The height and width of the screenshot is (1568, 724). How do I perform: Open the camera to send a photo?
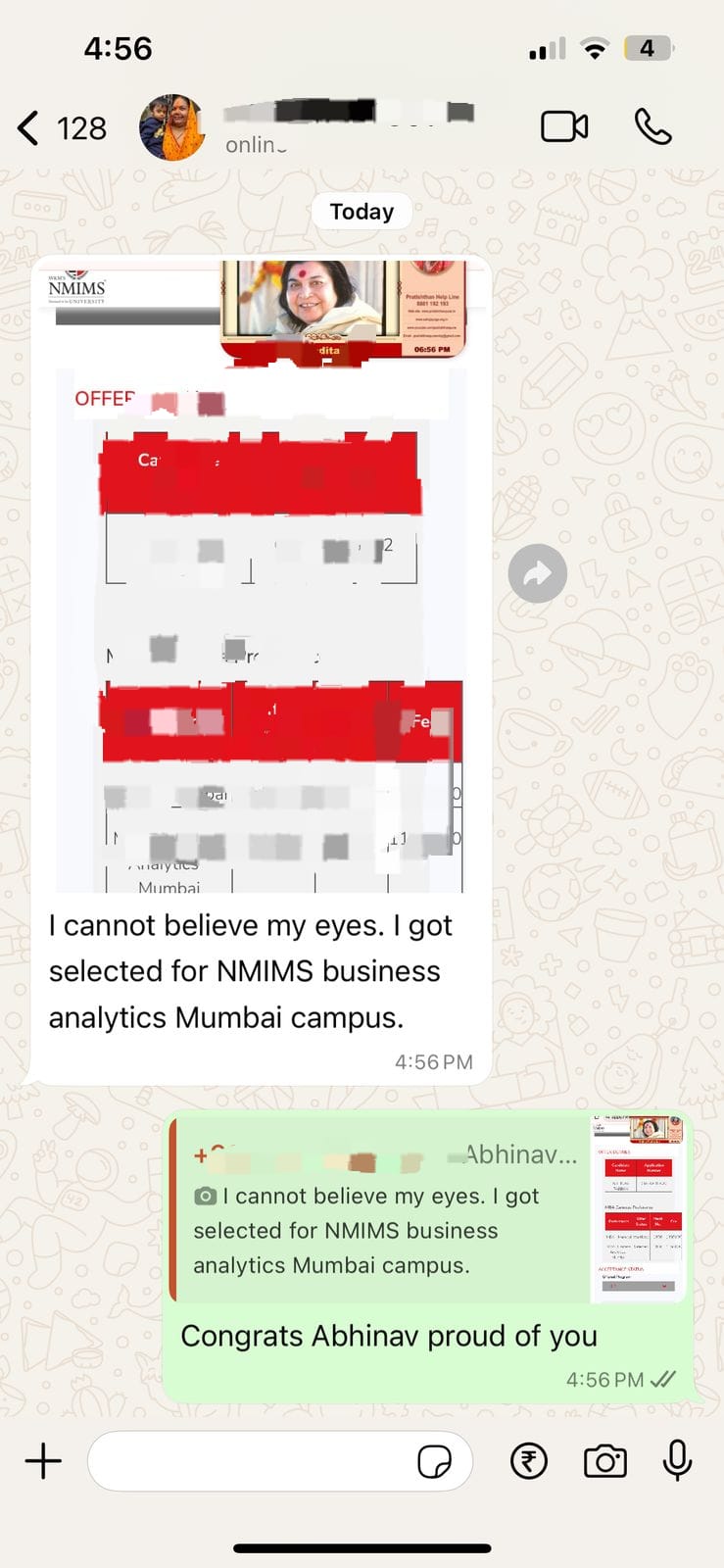point(604,1461)
